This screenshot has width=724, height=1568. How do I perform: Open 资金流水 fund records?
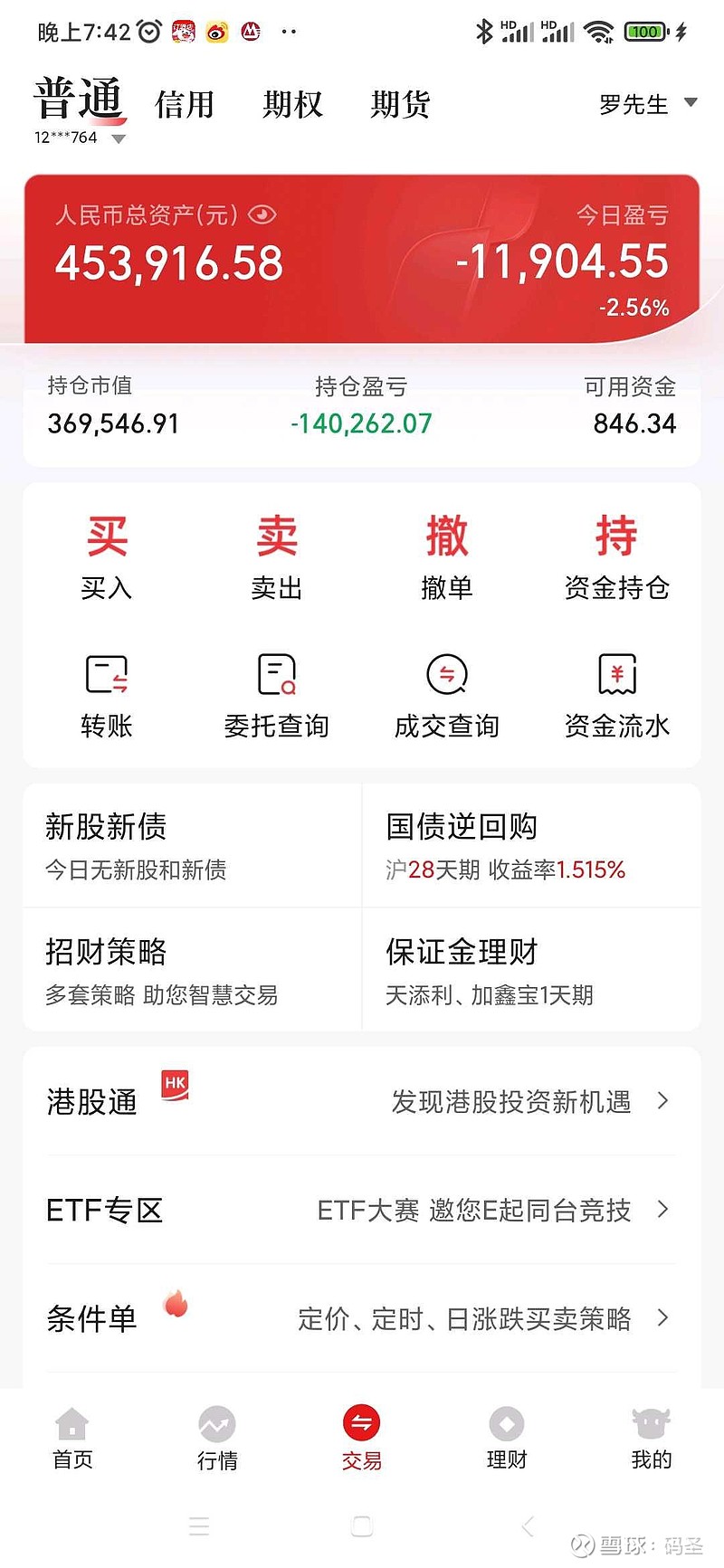pyautogui.click(x=617, y=695)
